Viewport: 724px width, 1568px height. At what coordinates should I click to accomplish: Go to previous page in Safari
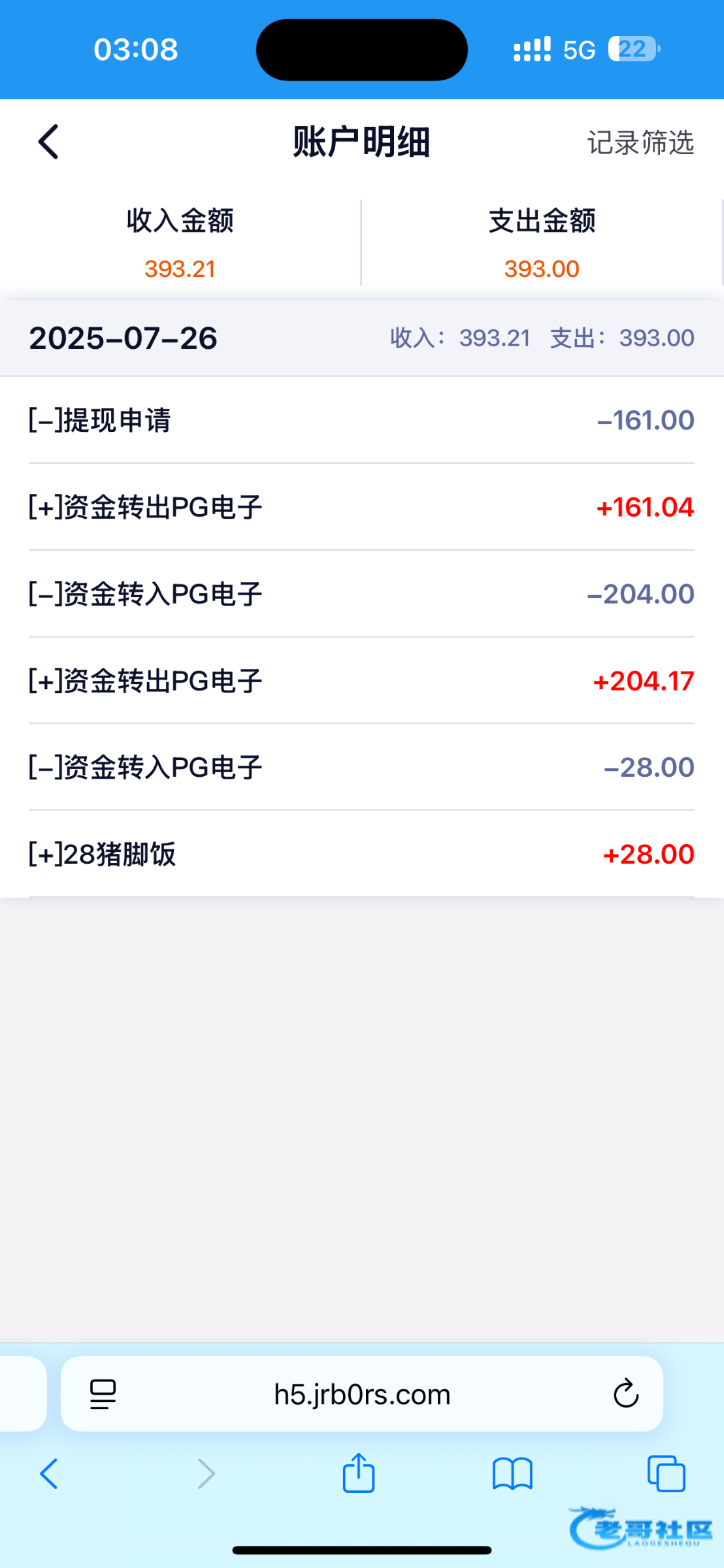pos(49,1474)
